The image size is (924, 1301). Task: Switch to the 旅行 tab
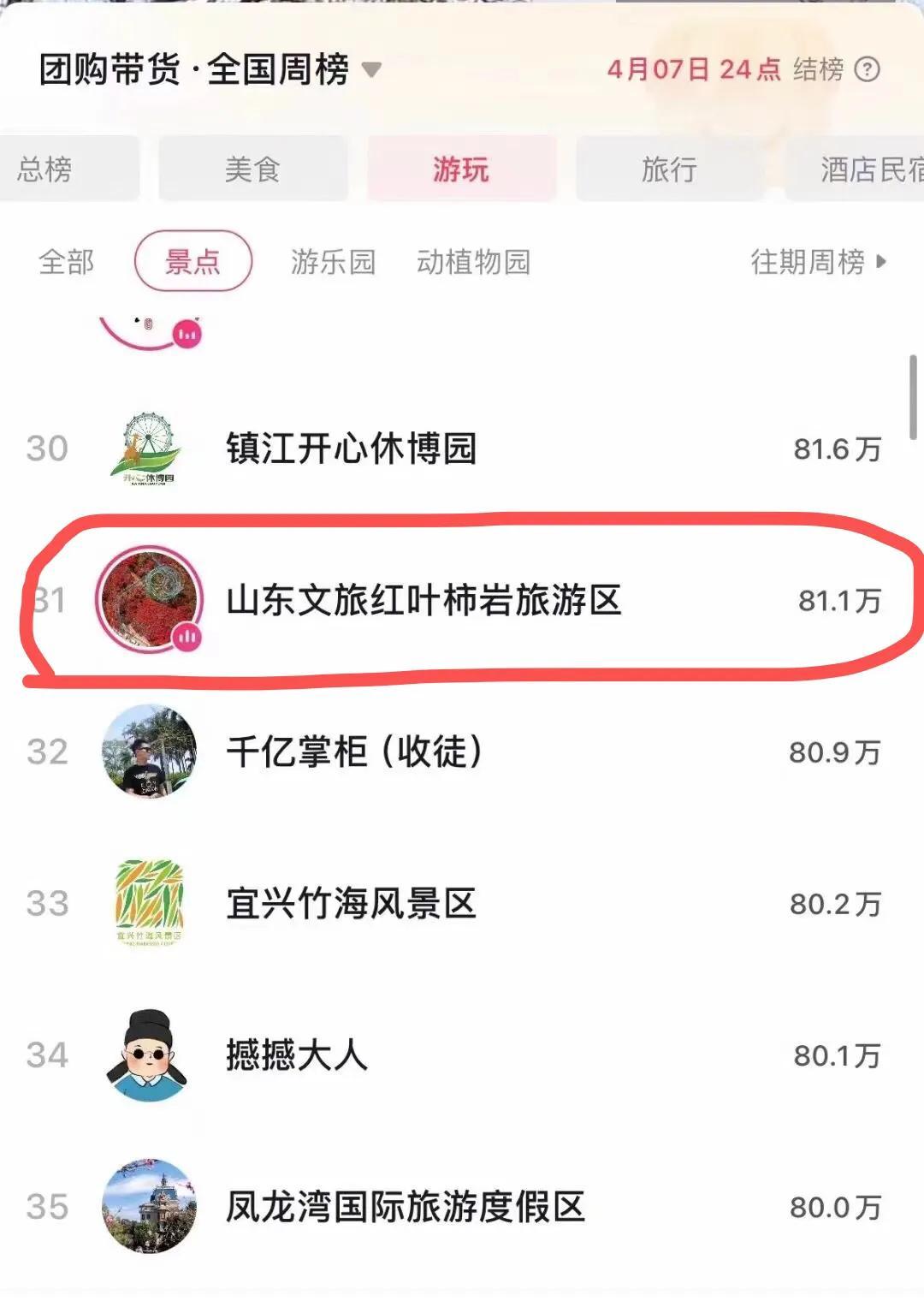tap(669, 169)
